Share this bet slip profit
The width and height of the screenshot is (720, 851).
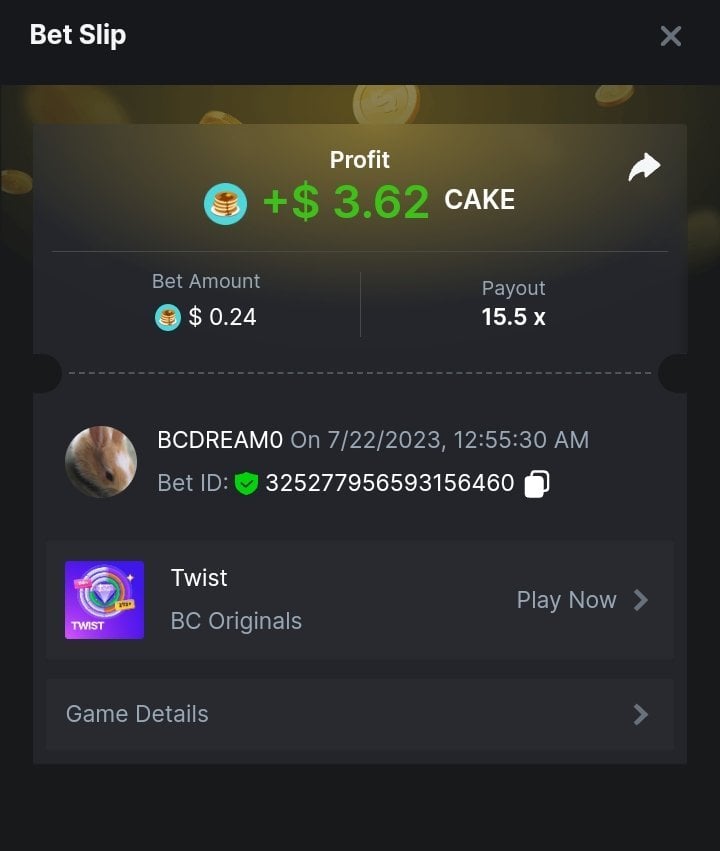[x=644, y=167]
